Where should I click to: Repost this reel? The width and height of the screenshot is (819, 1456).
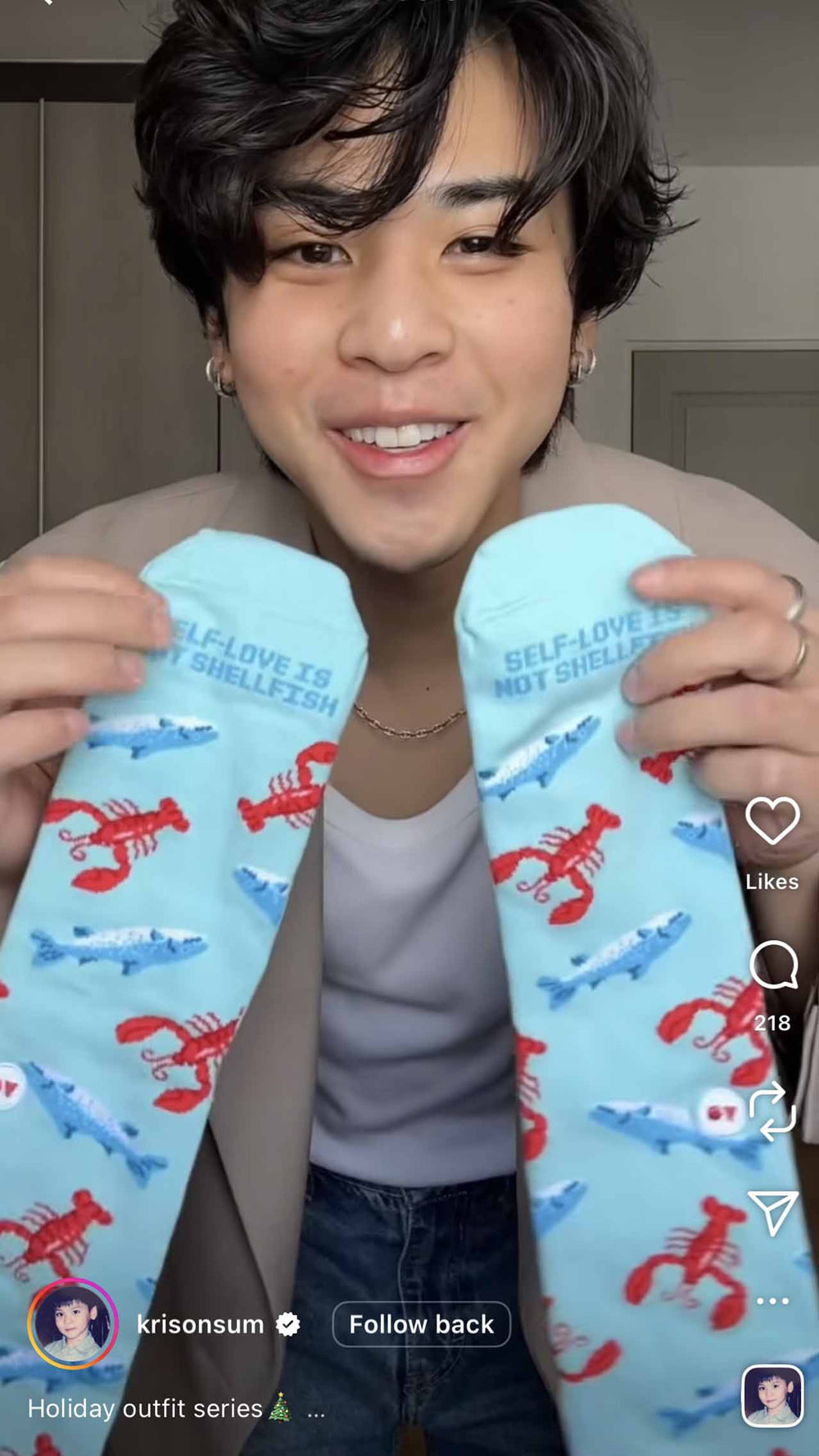(772, 1111)
